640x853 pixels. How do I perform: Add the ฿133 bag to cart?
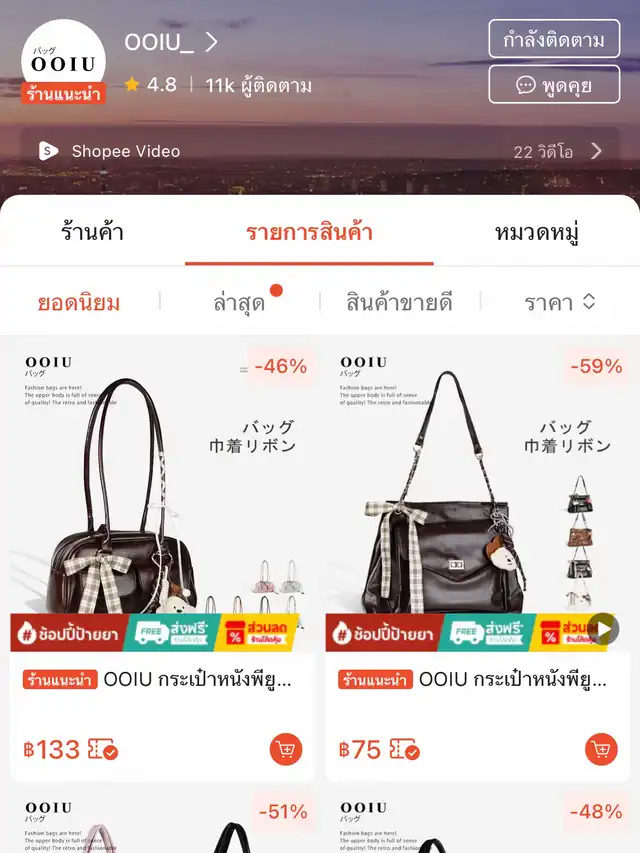286,749
